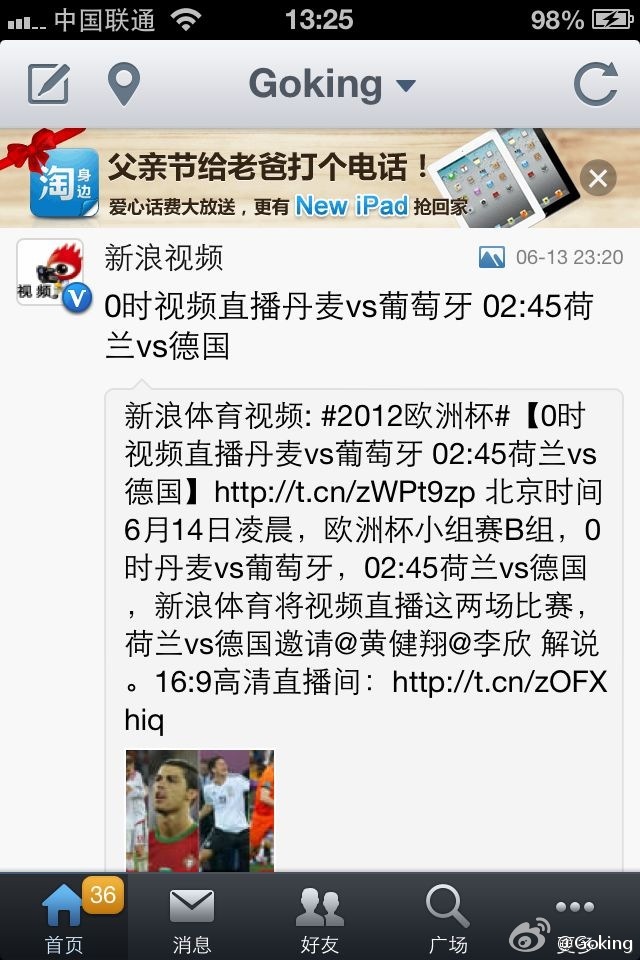This screenshot has width=640, height=960.
Task: Open the 高清直播间 t.cn/zOFXhiq link
Action: click(498, 683)
